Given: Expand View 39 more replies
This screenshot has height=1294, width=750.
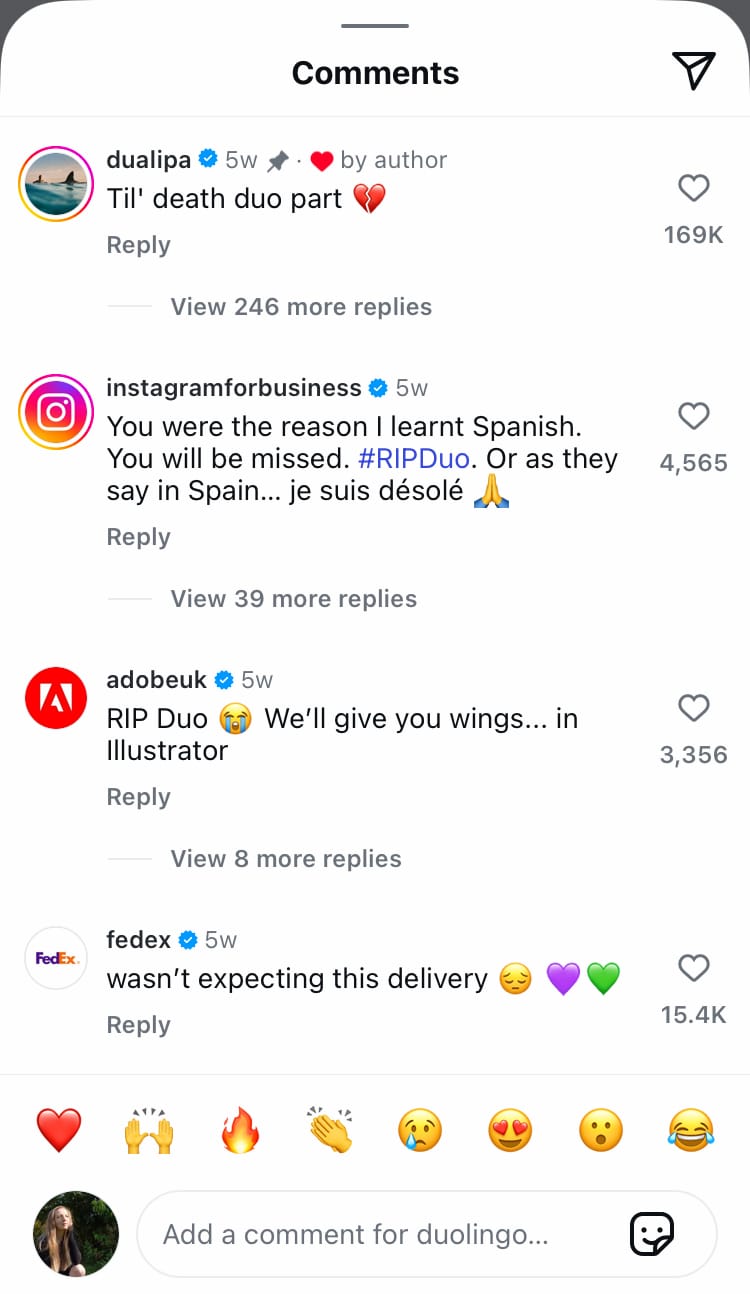Looking at the screenshot, I should click(294, 599).
